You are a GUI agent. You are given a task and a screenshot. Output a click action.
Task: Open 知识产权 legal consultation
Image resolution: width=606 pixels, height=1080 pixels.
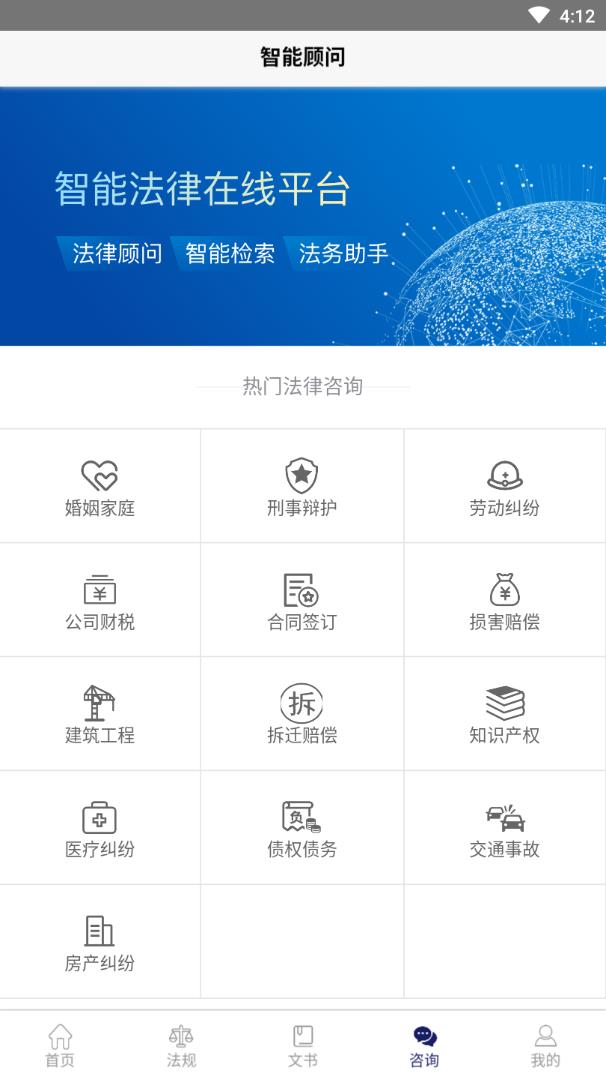click(x=505, y=714)
